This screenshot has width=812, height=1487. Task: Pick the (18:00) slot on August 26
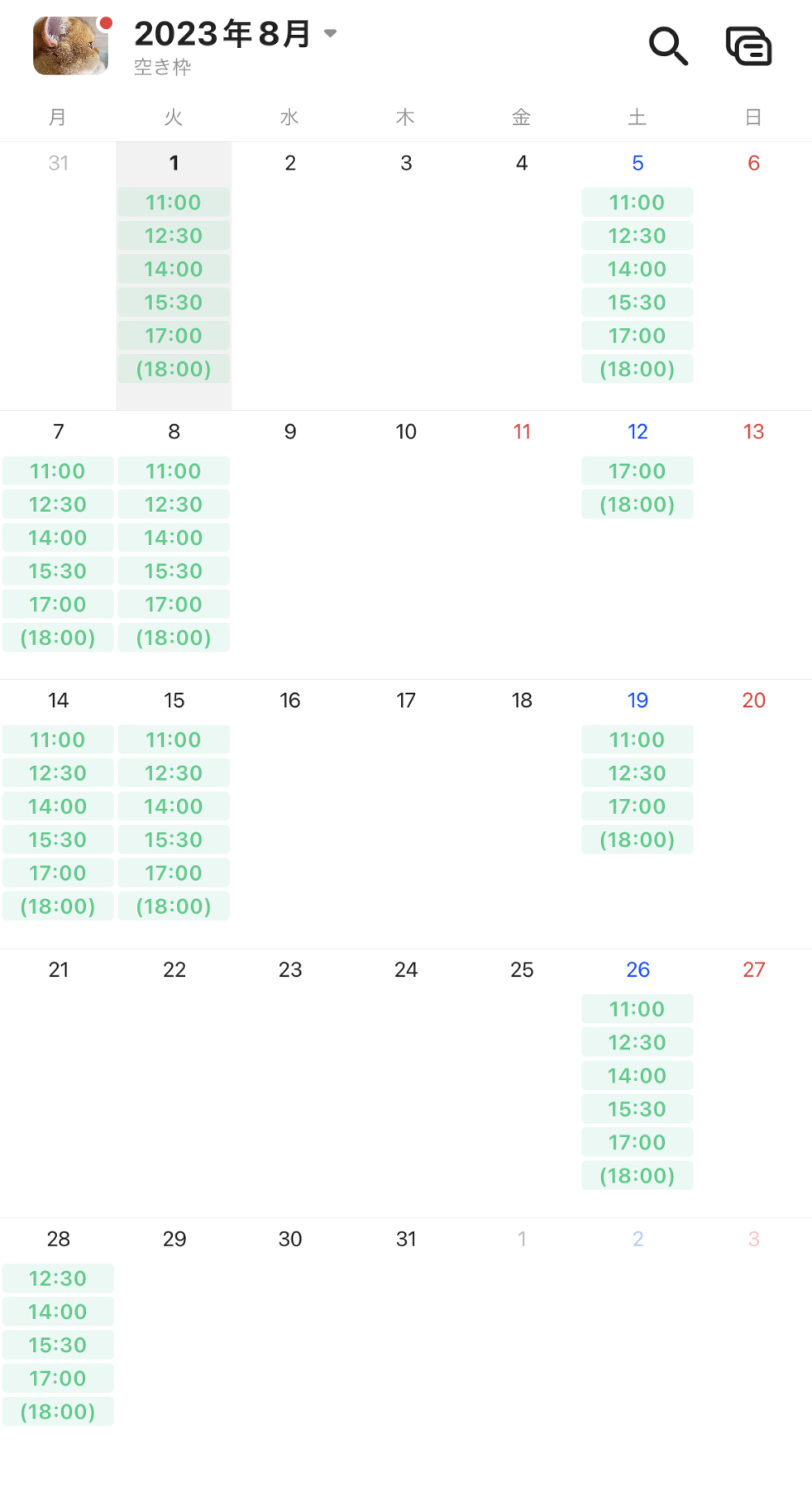pyautogui.click(x=637, y=1175)
